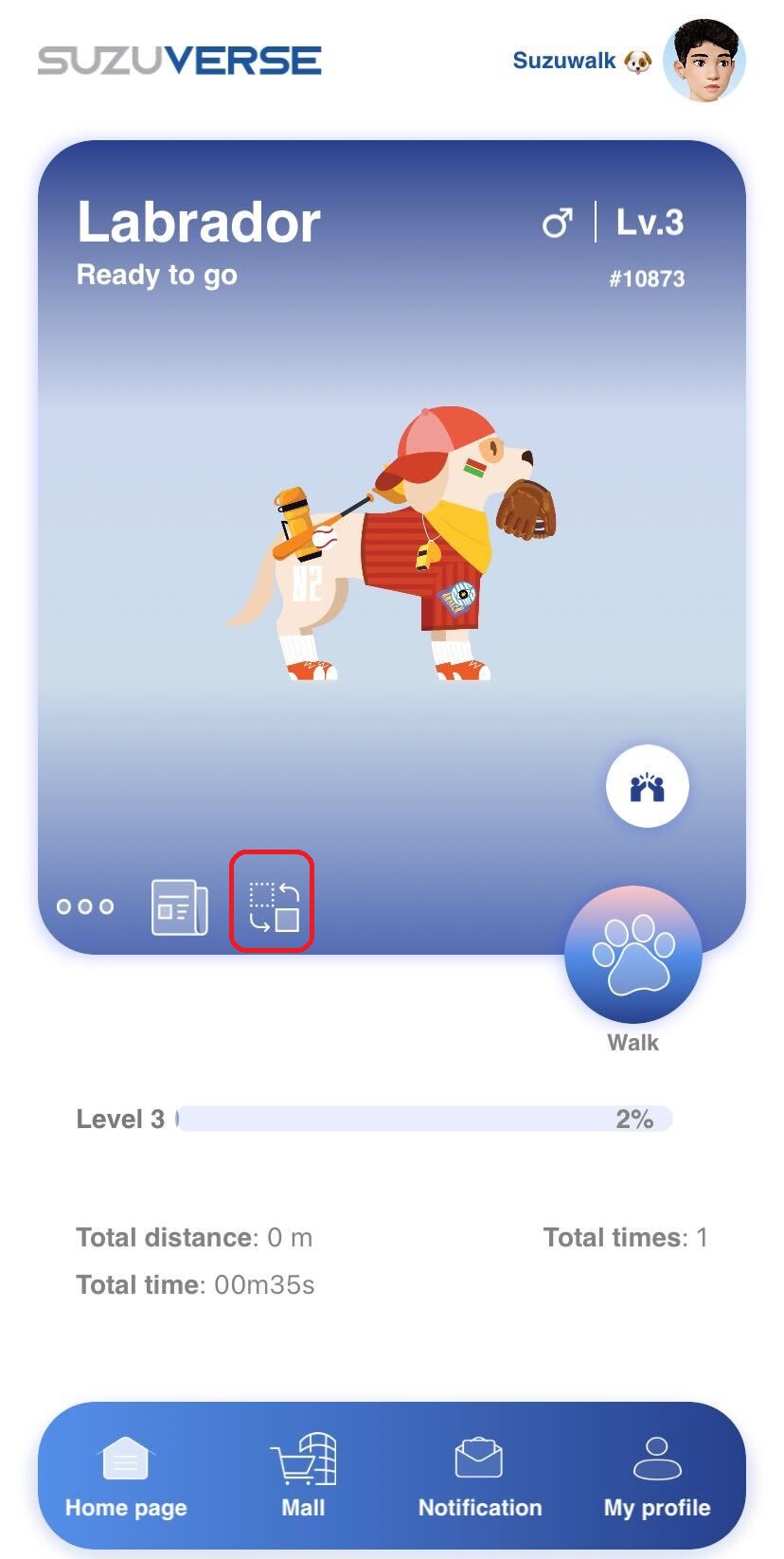Switch to the Mall tab
This screenshot has height=1559, width=784.
point(303,1478)
